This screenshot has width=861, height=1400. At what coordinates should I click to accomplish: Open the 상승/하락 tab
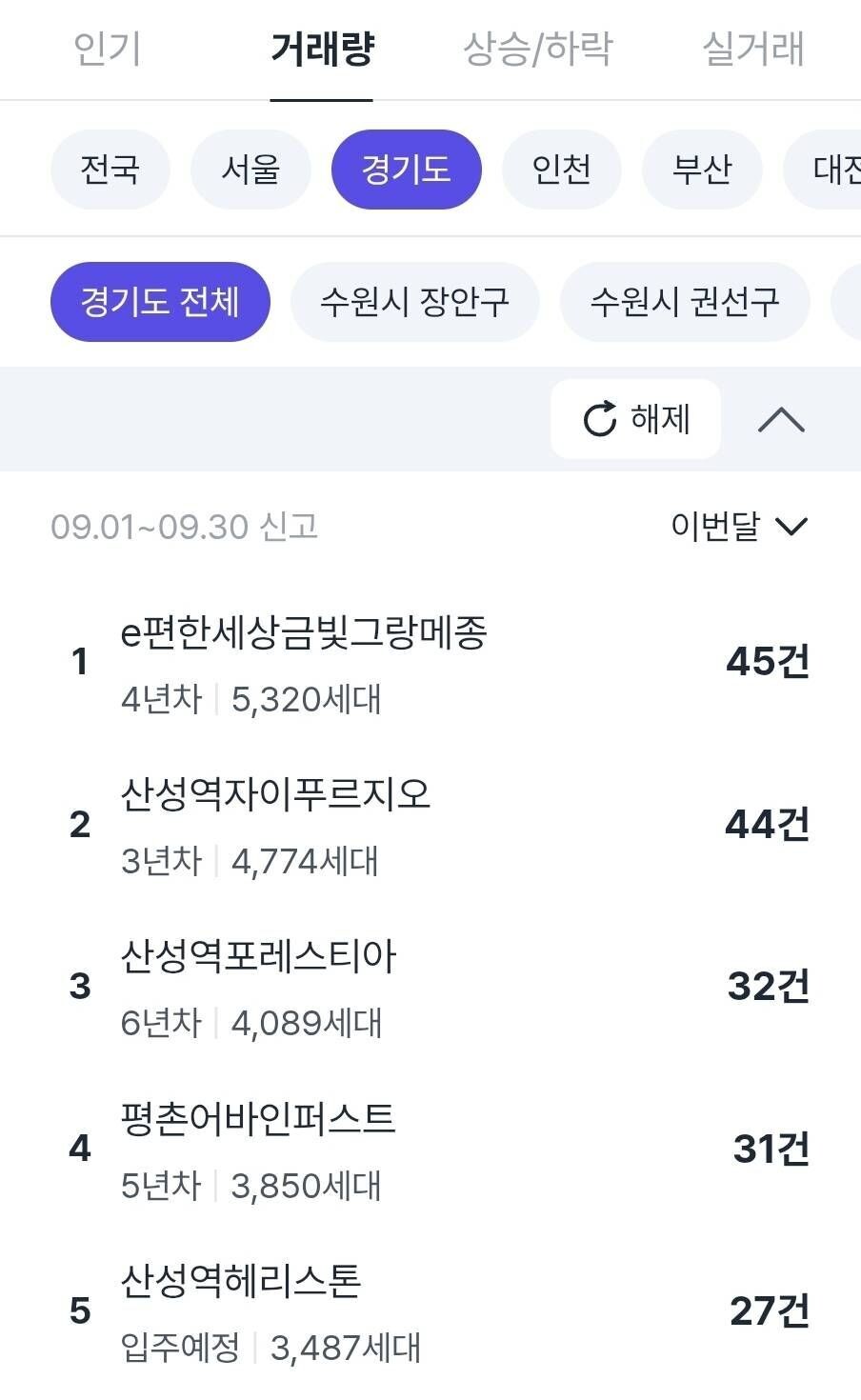click(x=538, y=50)
